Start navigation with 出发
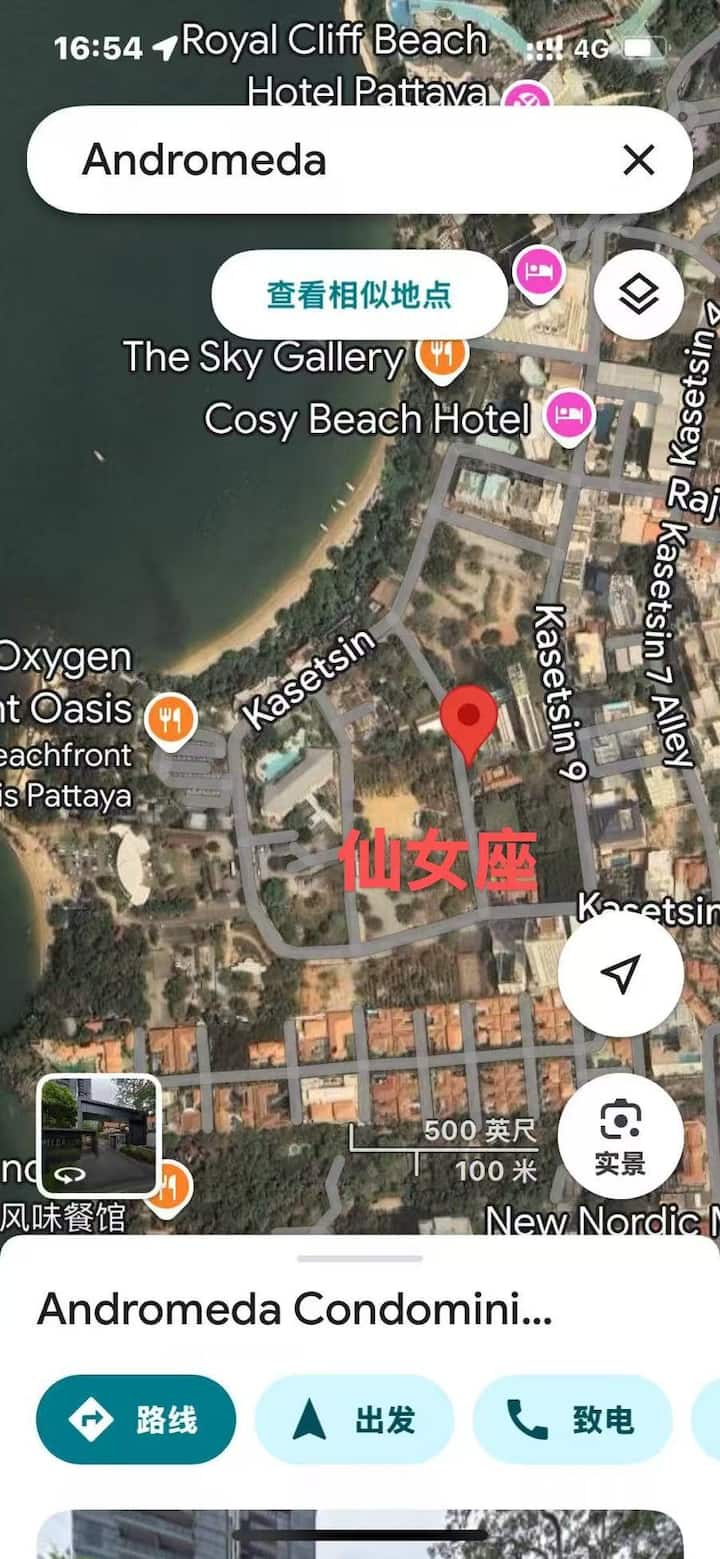 (x=354, y=1419)
